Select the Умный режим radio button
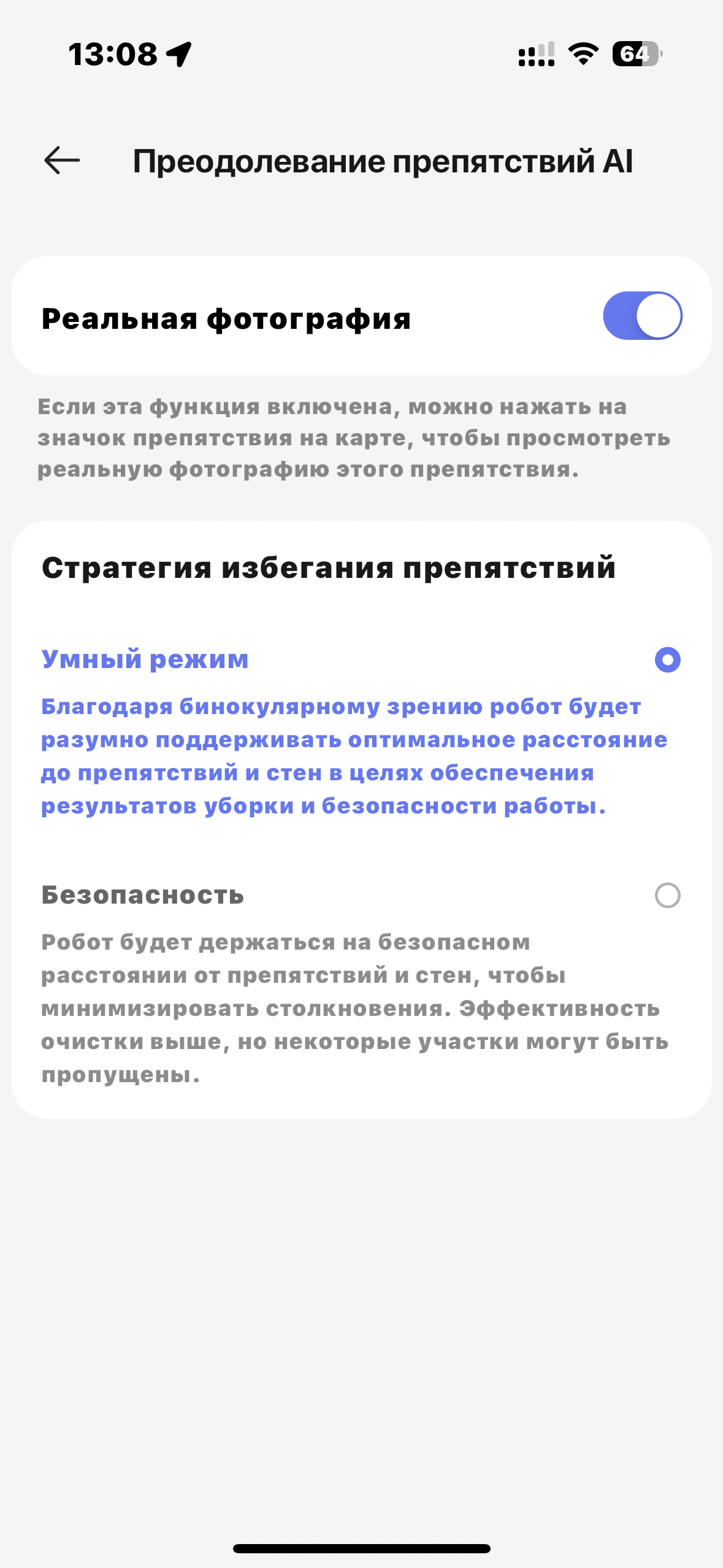723x1568 pixels. (x=667, y=660)
